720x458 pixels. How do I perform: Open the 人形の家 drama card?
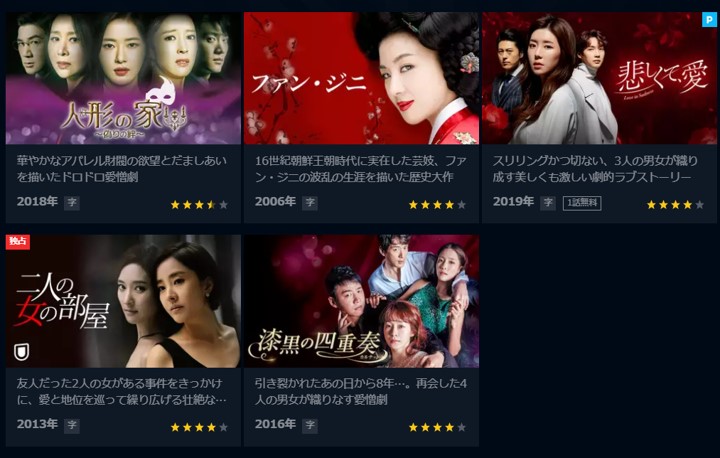[x=123, y=80]
